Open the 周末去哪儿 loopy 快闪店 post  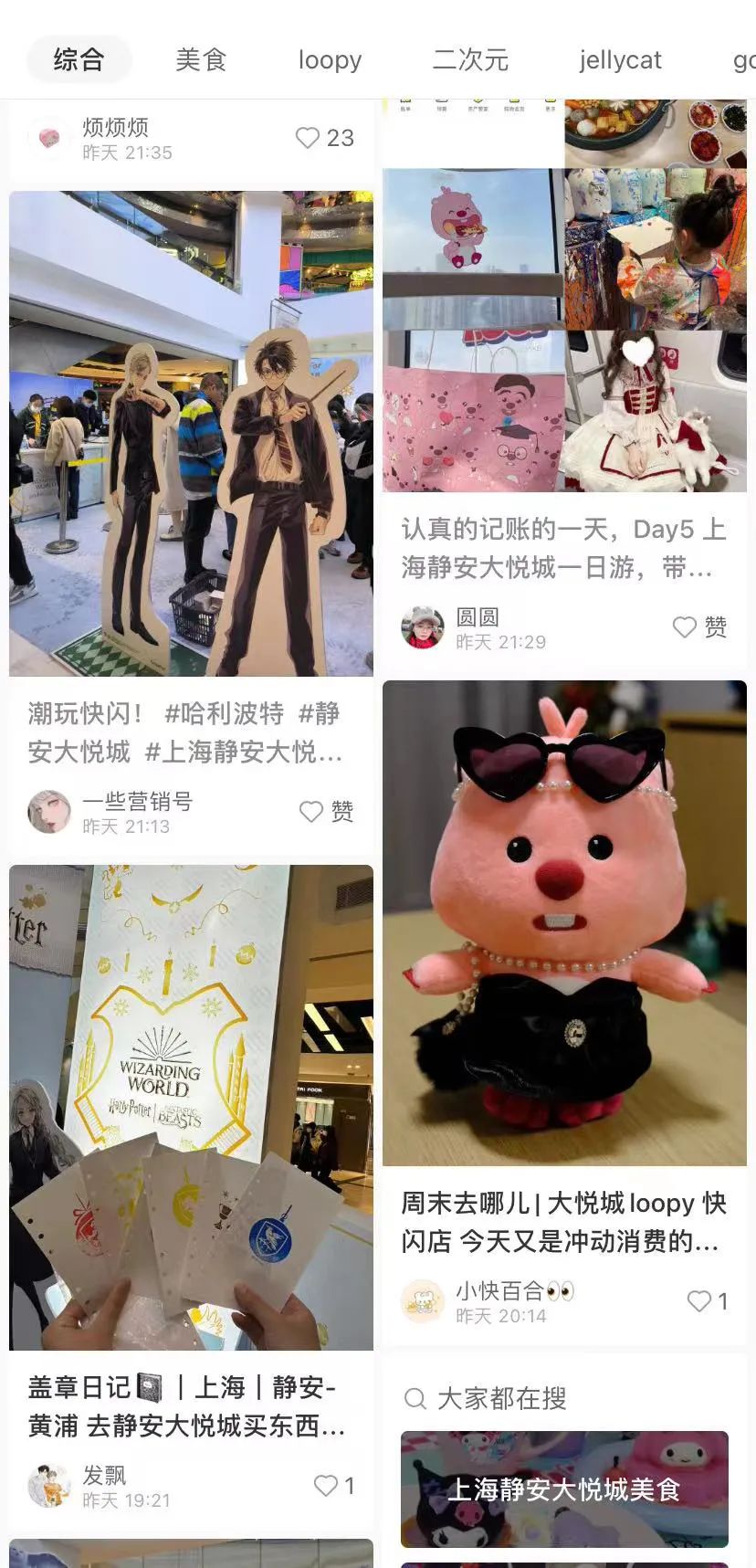tap(563, 922)
